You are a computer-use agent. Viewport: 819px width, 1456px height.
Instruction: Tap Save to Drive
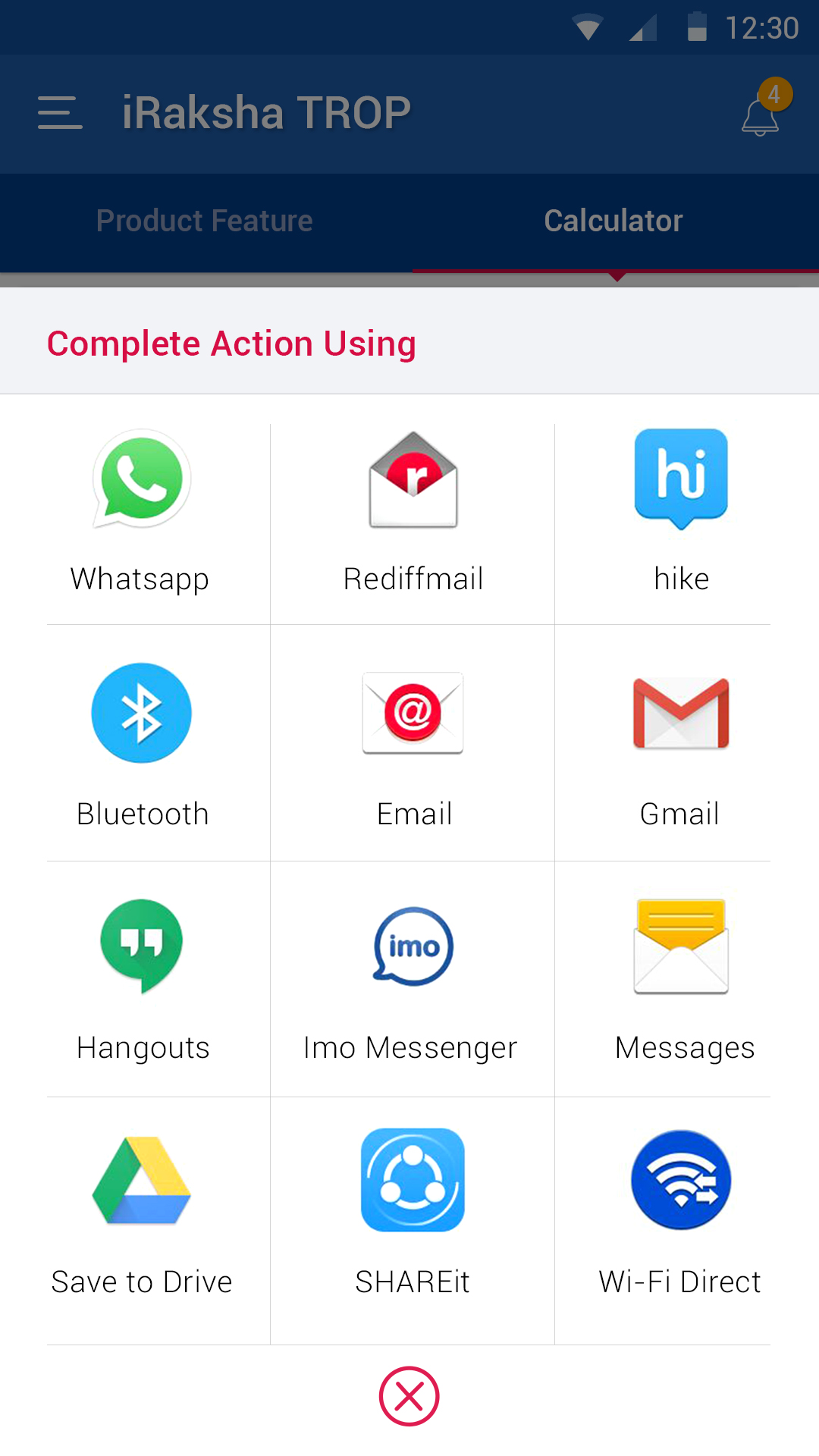pos(141,1213)
